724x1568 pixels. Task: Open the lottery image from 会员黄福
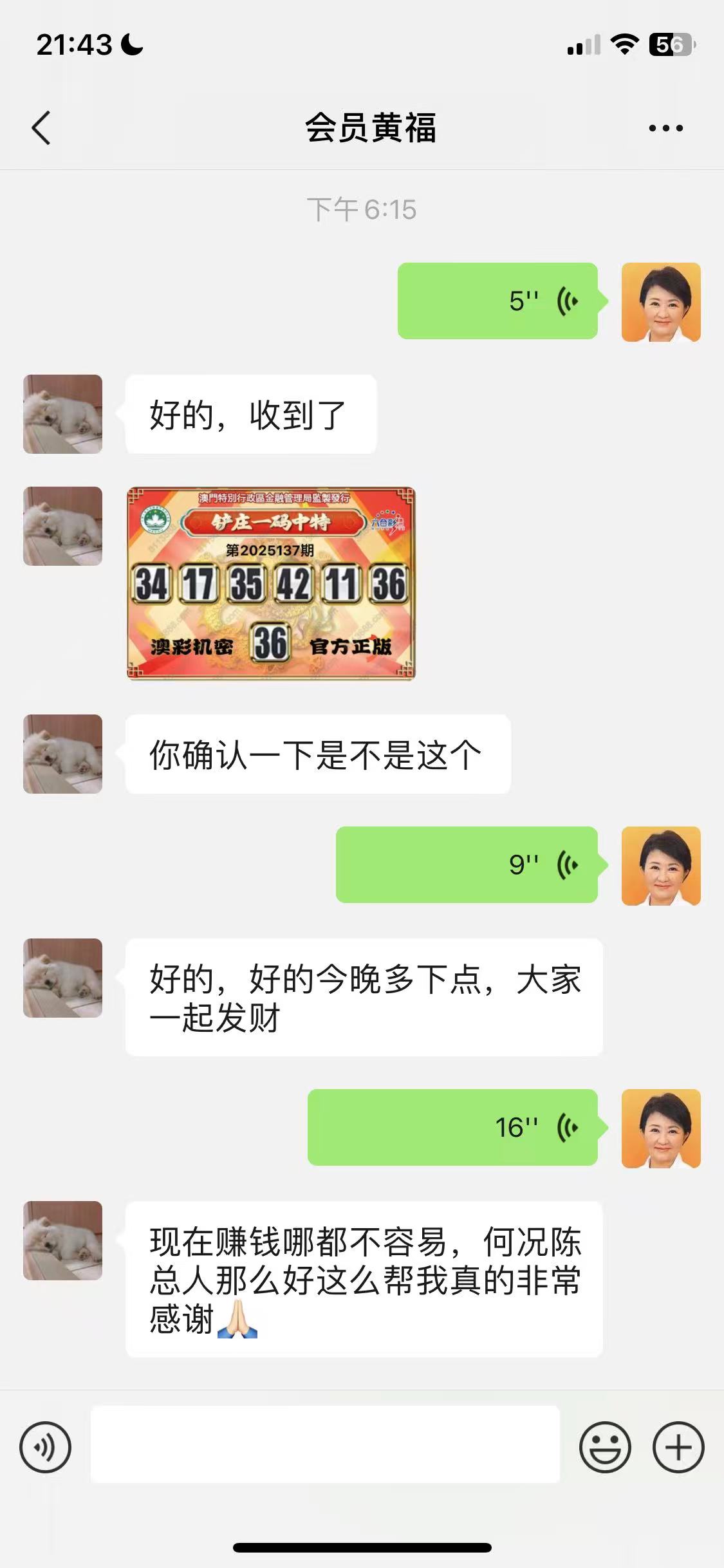click(x=271, y=583)
